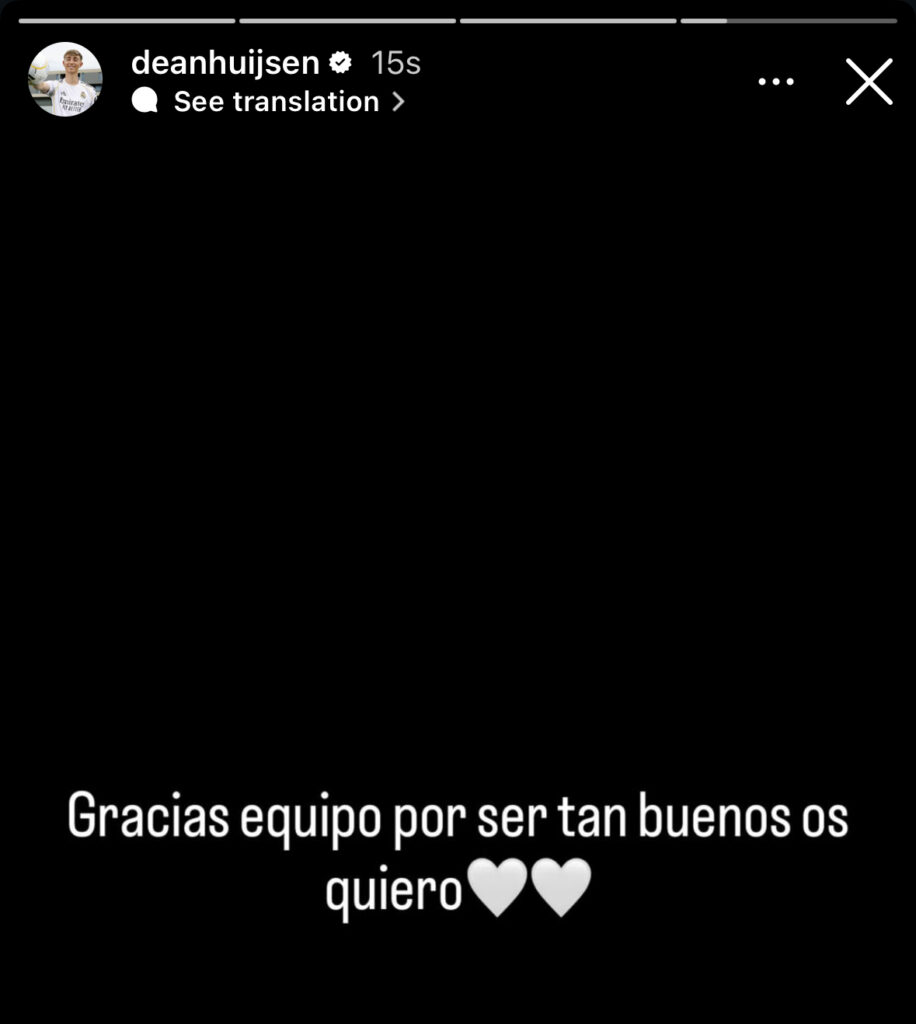Open the story options menu

pos(775,82)
